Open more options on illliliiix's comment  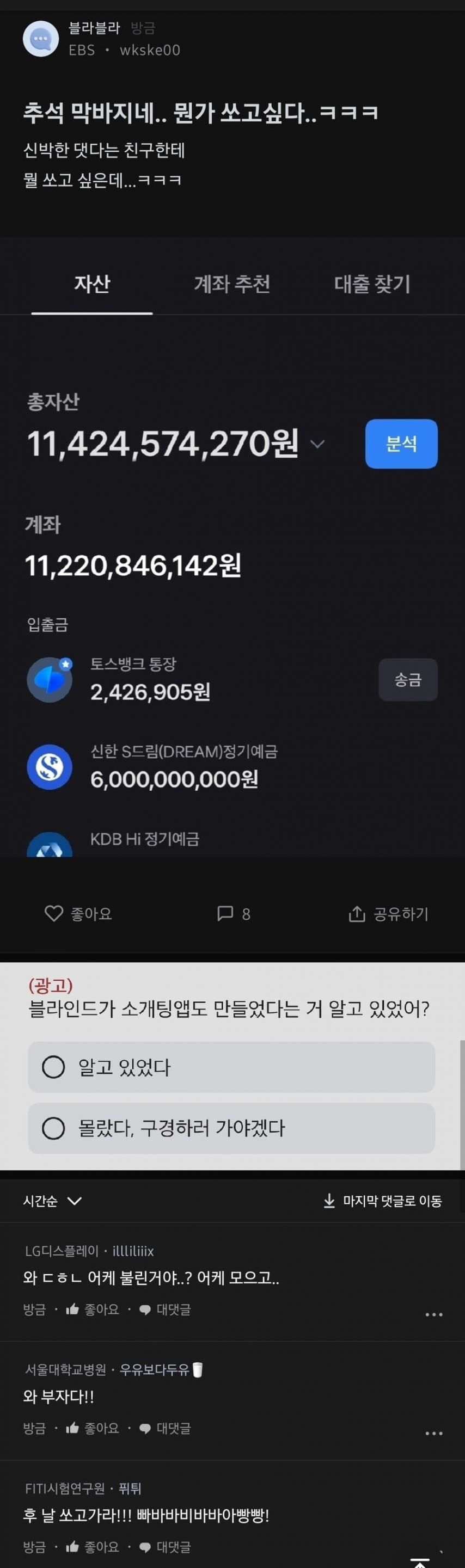tap(433, 1315)
